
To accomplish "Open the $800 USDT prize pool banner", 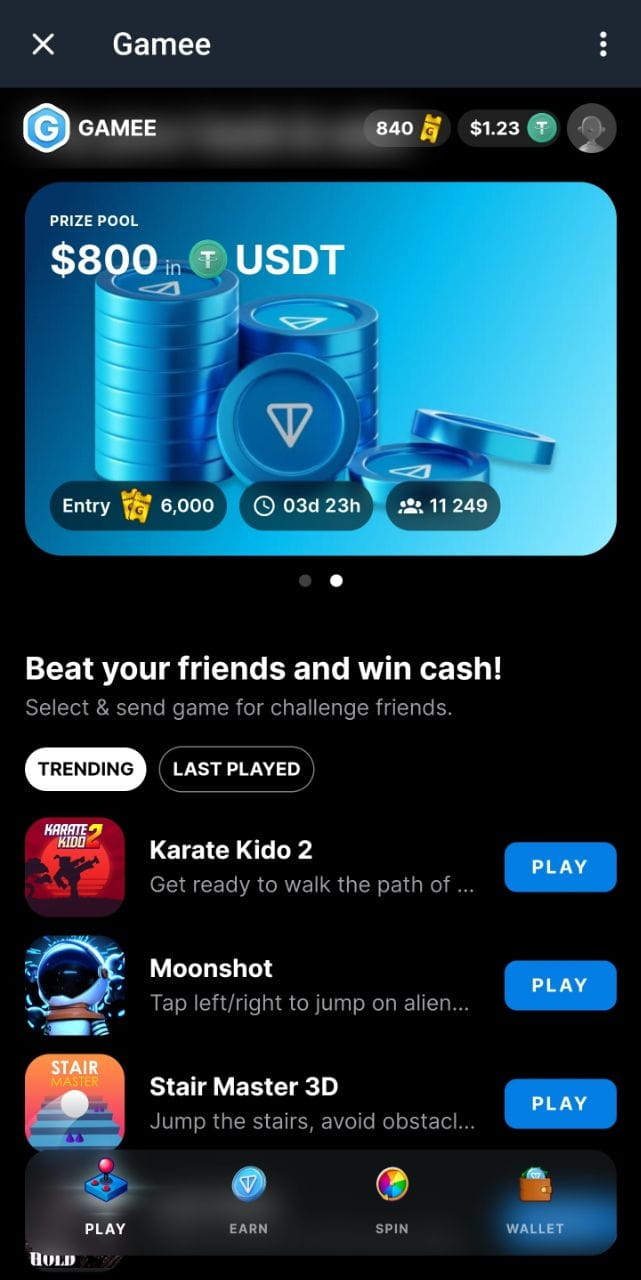I will (x=320, y=368).
